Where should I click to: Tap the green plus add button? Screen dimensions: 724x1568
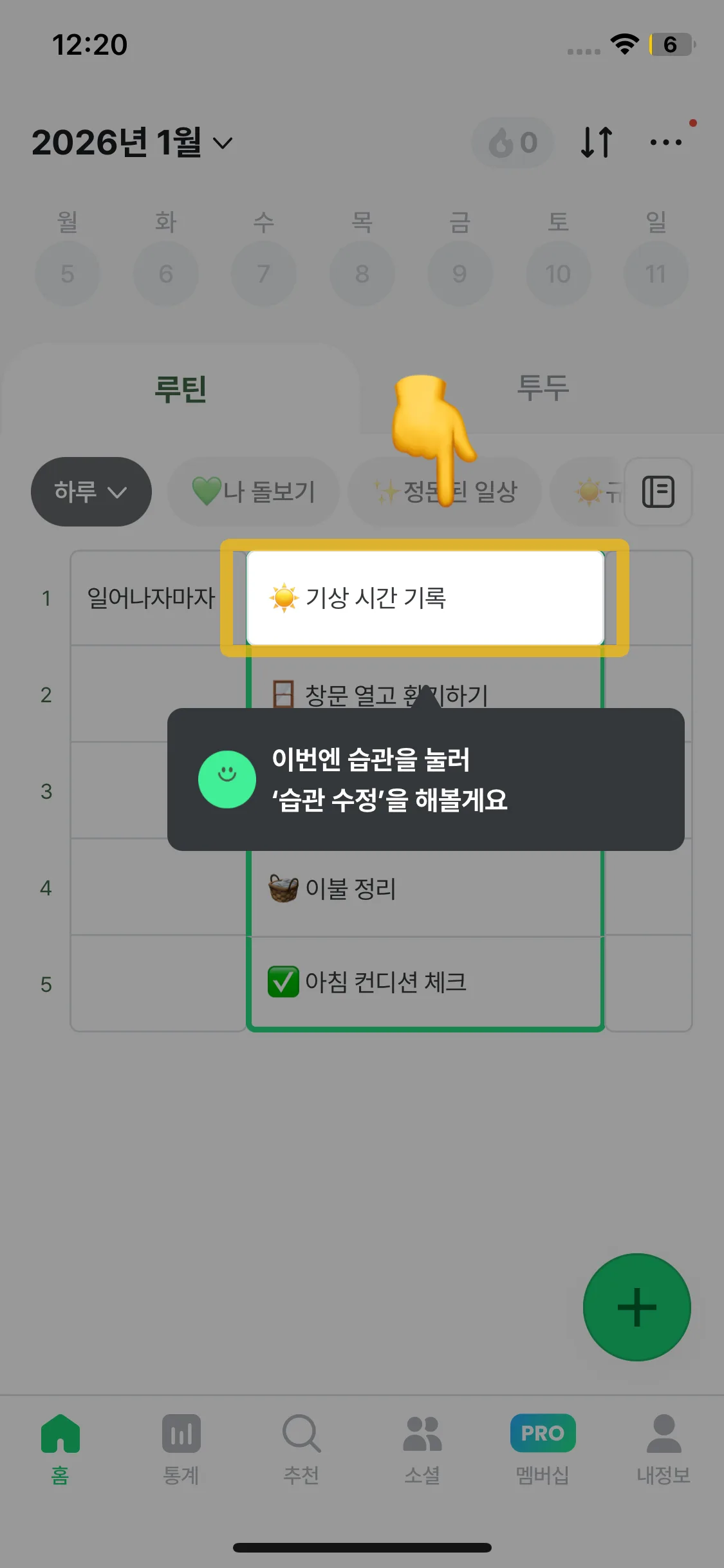[x=636, y=1307]
